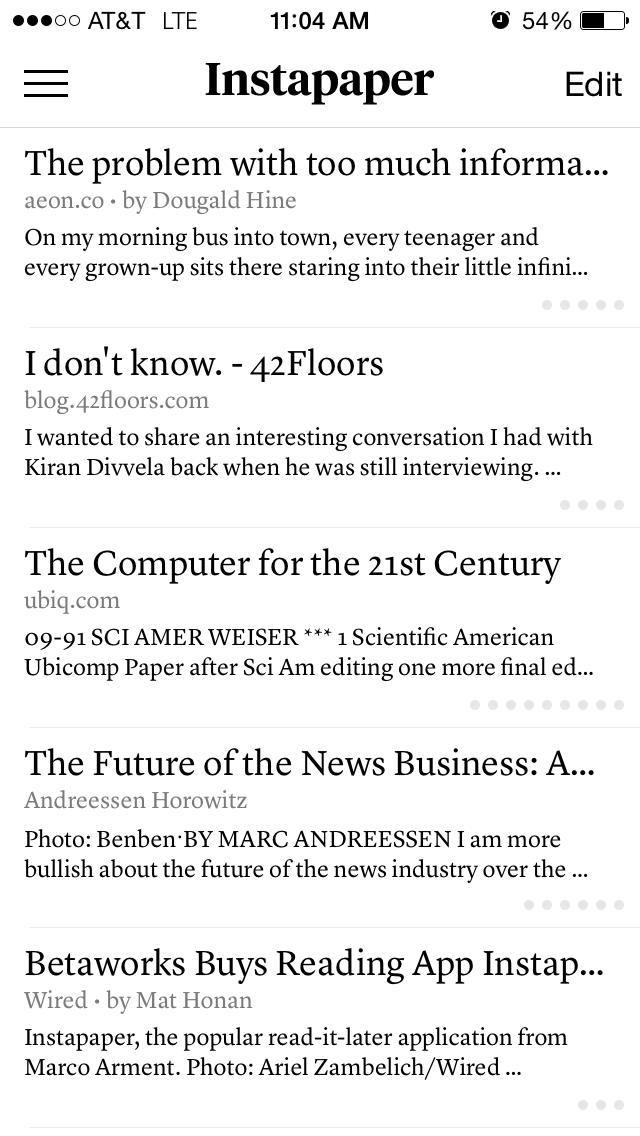Screen dimensions: 640x1136
Task: Open the Andreessen Horowitz news business article
Action: coord(320,827)
